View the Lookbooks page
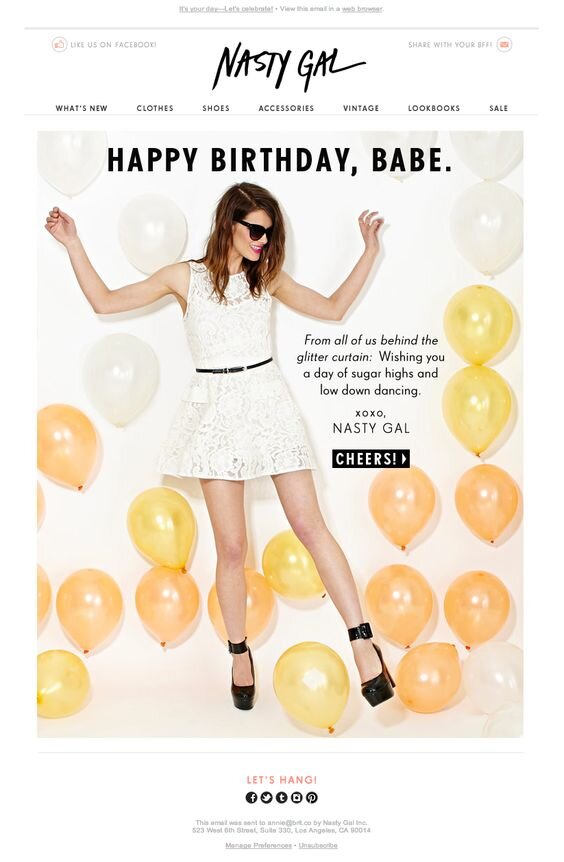Viewport: 564px width, 862px height. point(434,108)
